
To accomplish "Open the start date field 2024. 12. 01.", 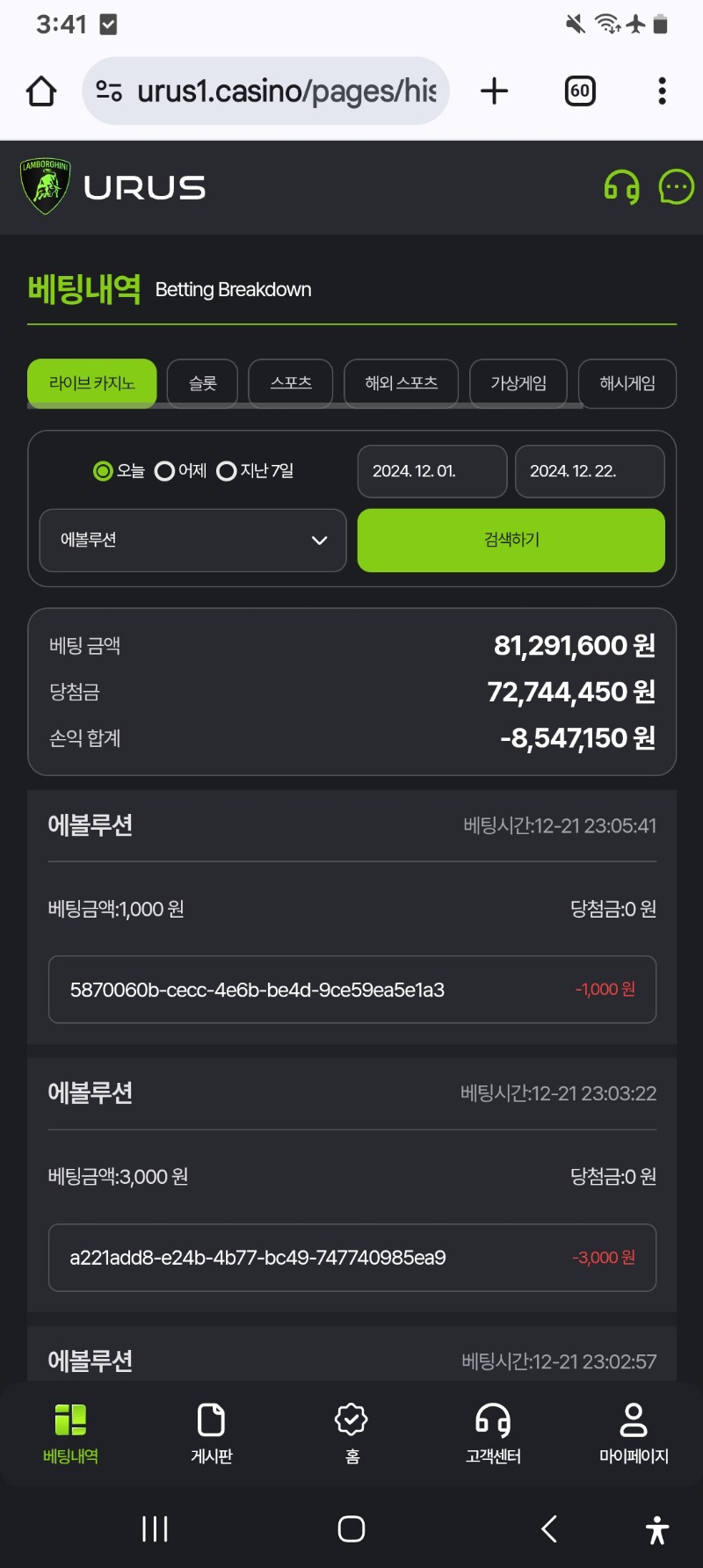I will coord(432,471).
